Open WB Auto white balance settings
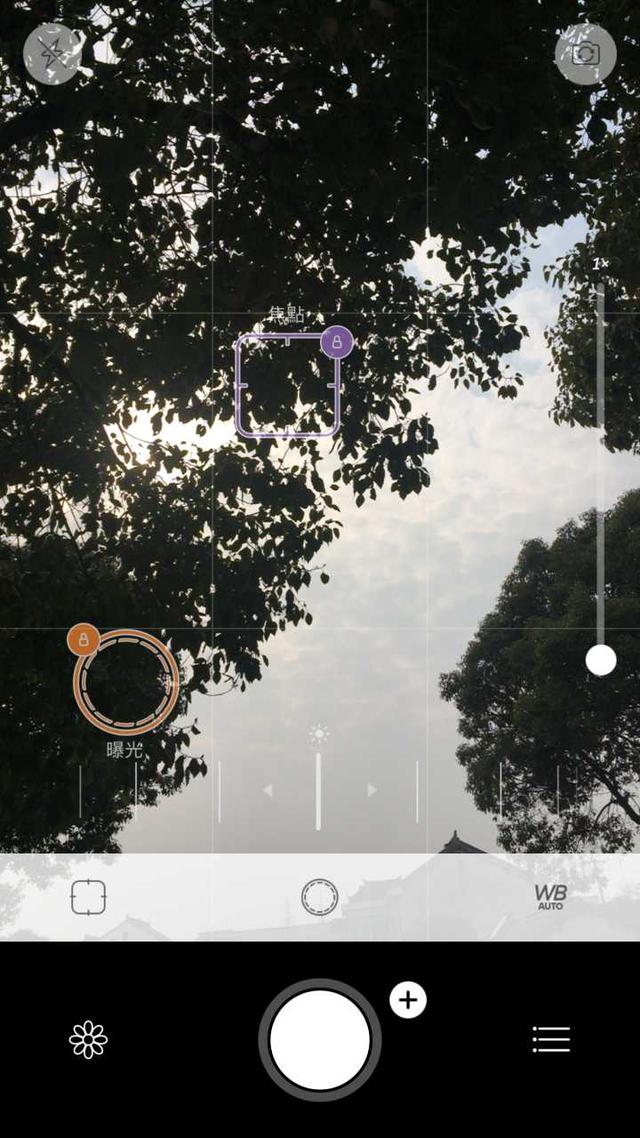Viewport: 640px width, 1138px height. click(550, 897)
